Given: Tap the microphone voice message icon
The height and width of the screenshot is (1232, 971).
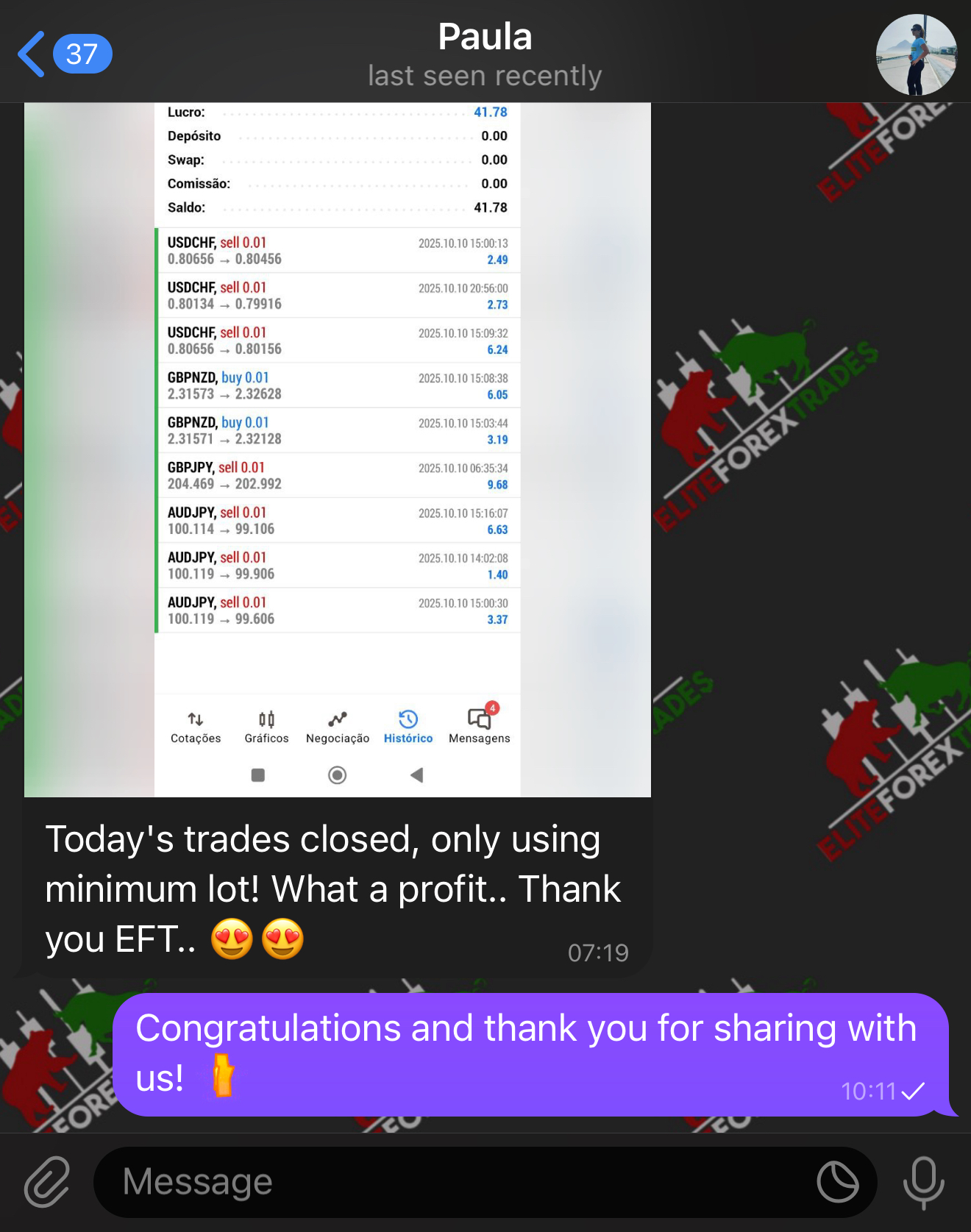Looking at the screenshot, I should (x=924, y=1183).
